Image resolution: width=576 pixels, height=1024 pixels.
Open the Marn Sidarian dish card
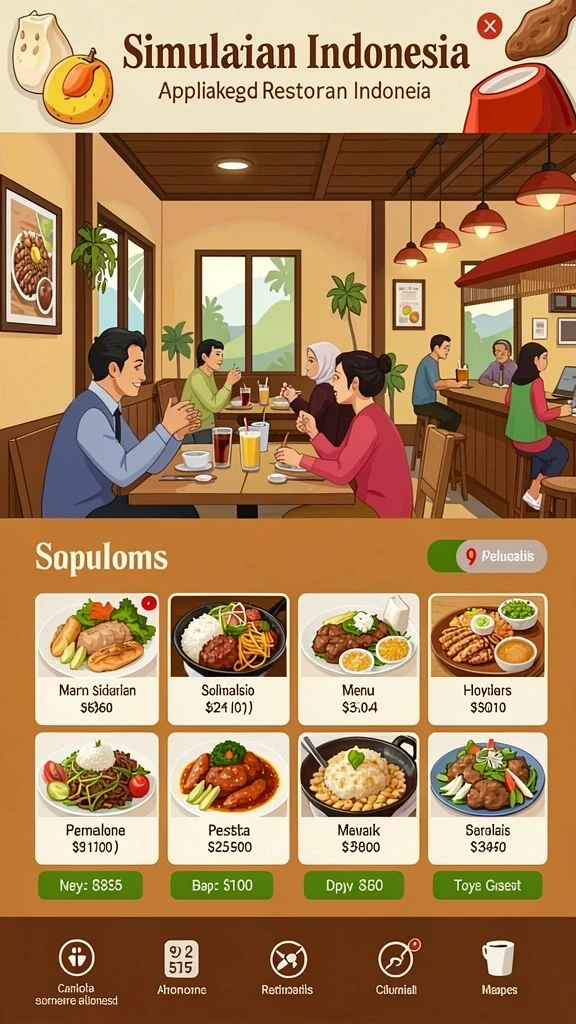[97, 659]
